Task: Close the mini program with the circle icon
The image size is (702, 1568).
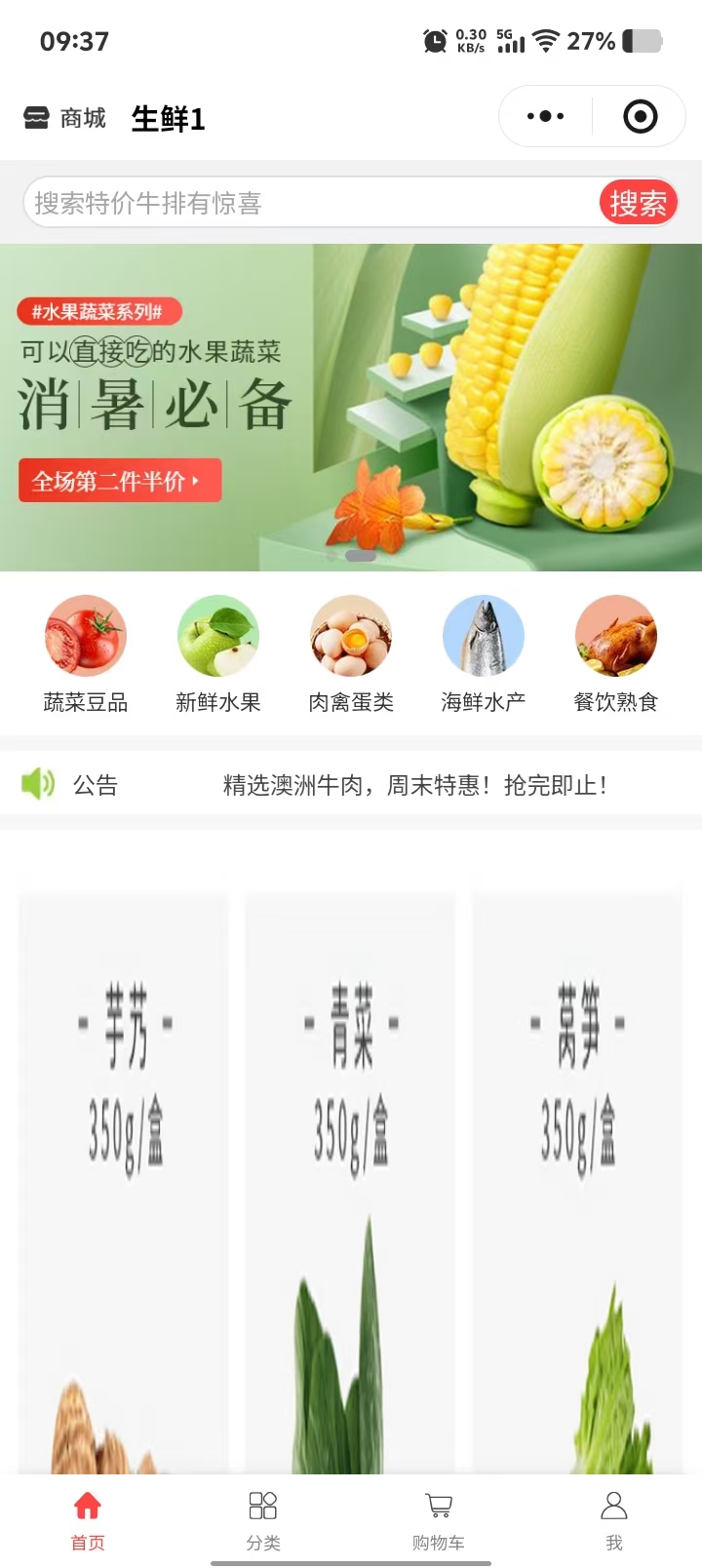Action: [640, 117]
